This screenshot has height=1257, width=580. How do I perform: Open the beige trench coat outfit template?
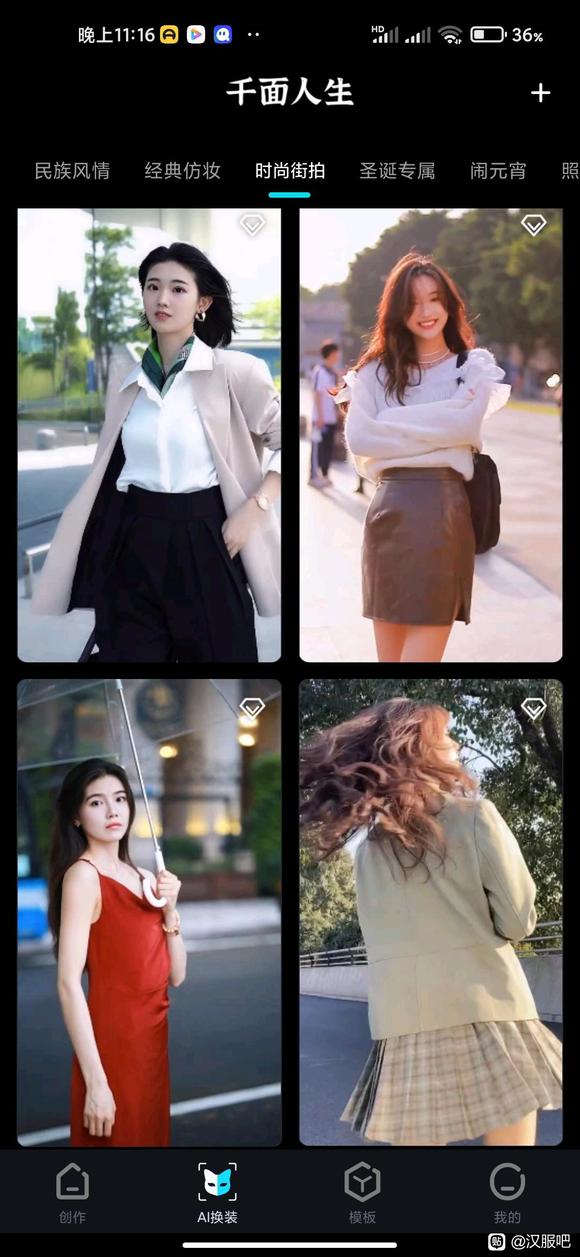pyautogui.click(x=149, y=435)
